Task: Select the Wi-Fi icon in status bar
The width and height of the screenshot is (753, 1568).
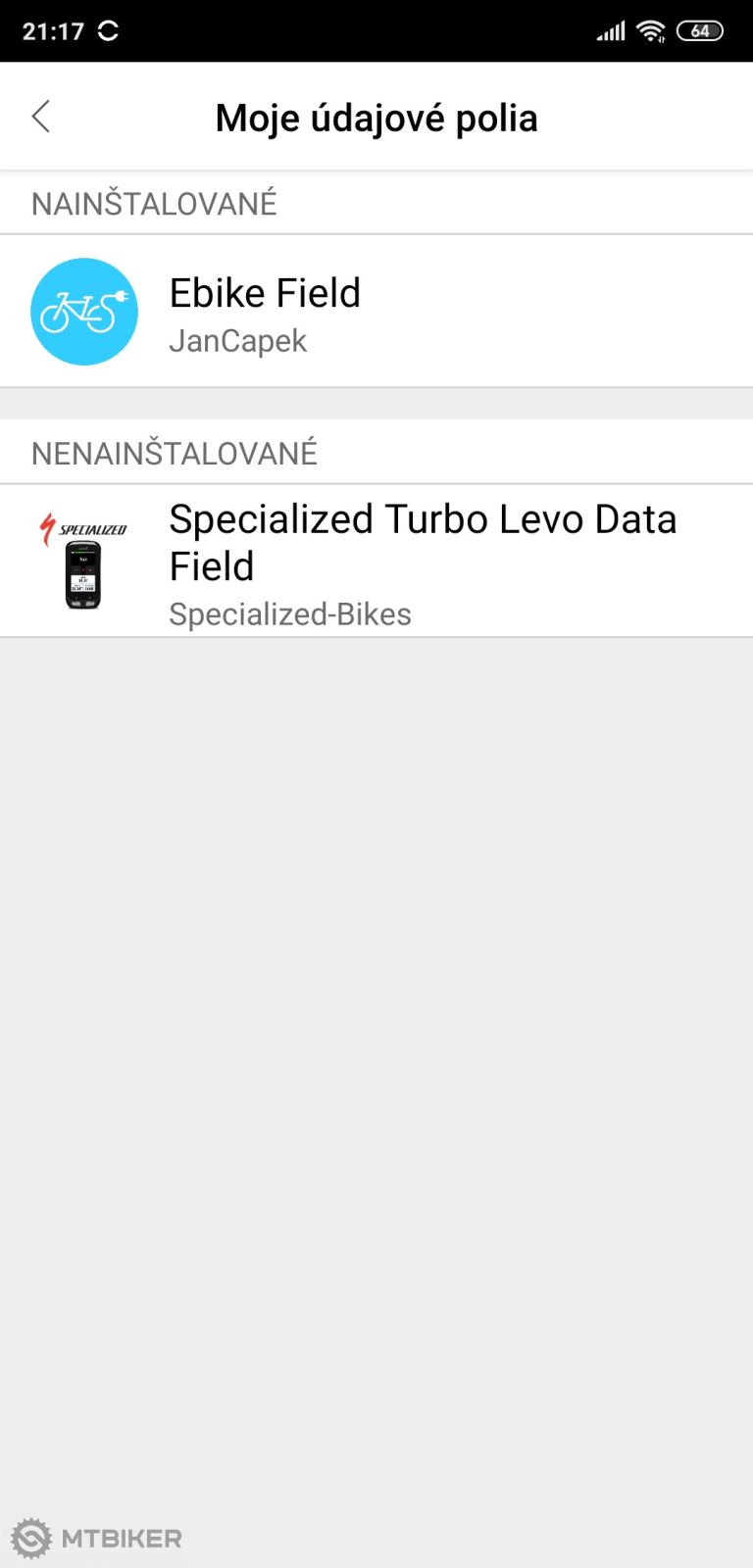Action: click(x=651, y=30)
